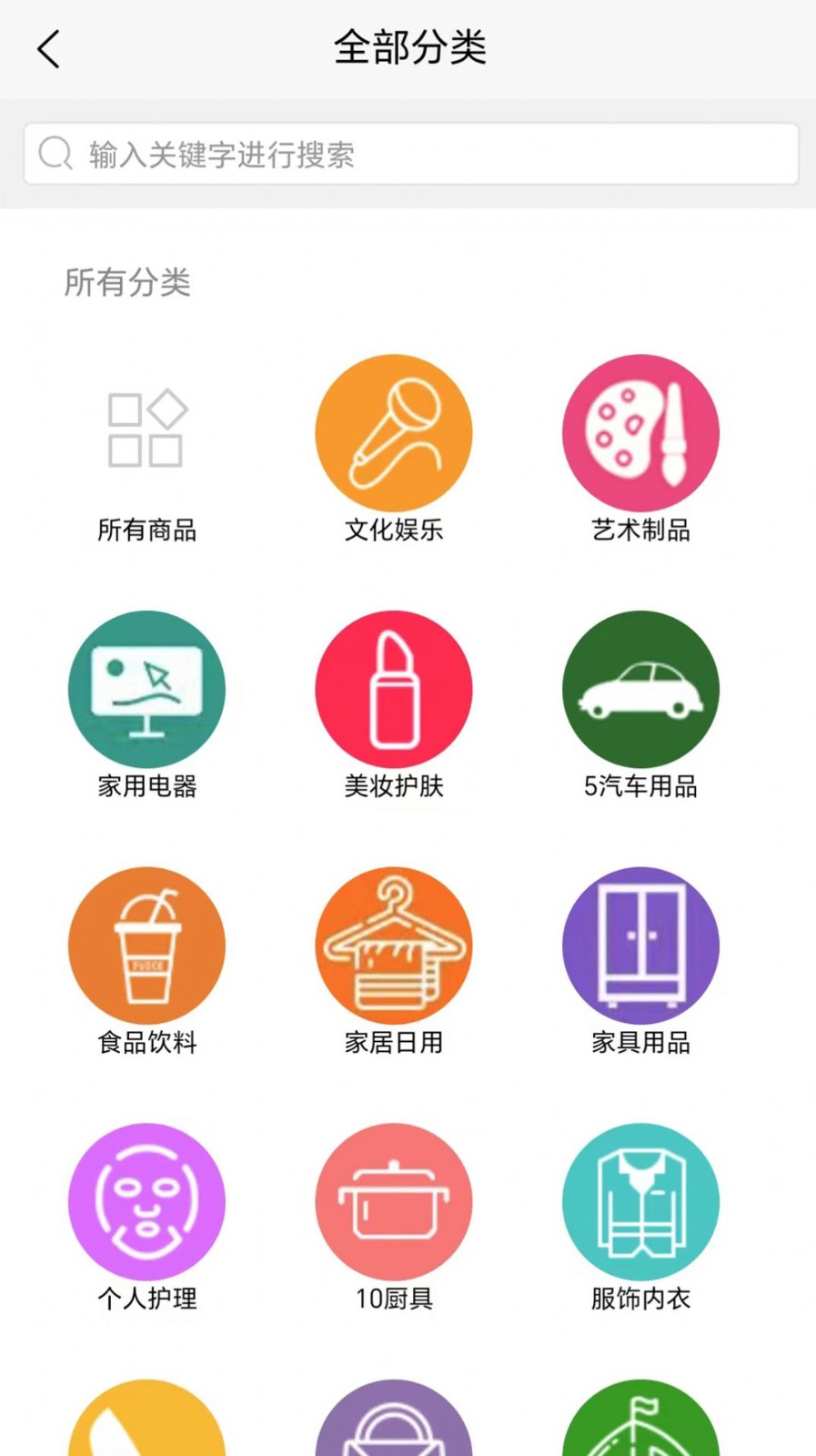This screenshot has height=1456, width=816.
Task: View the 5汽车用品 category
Action: pos(640,689)
